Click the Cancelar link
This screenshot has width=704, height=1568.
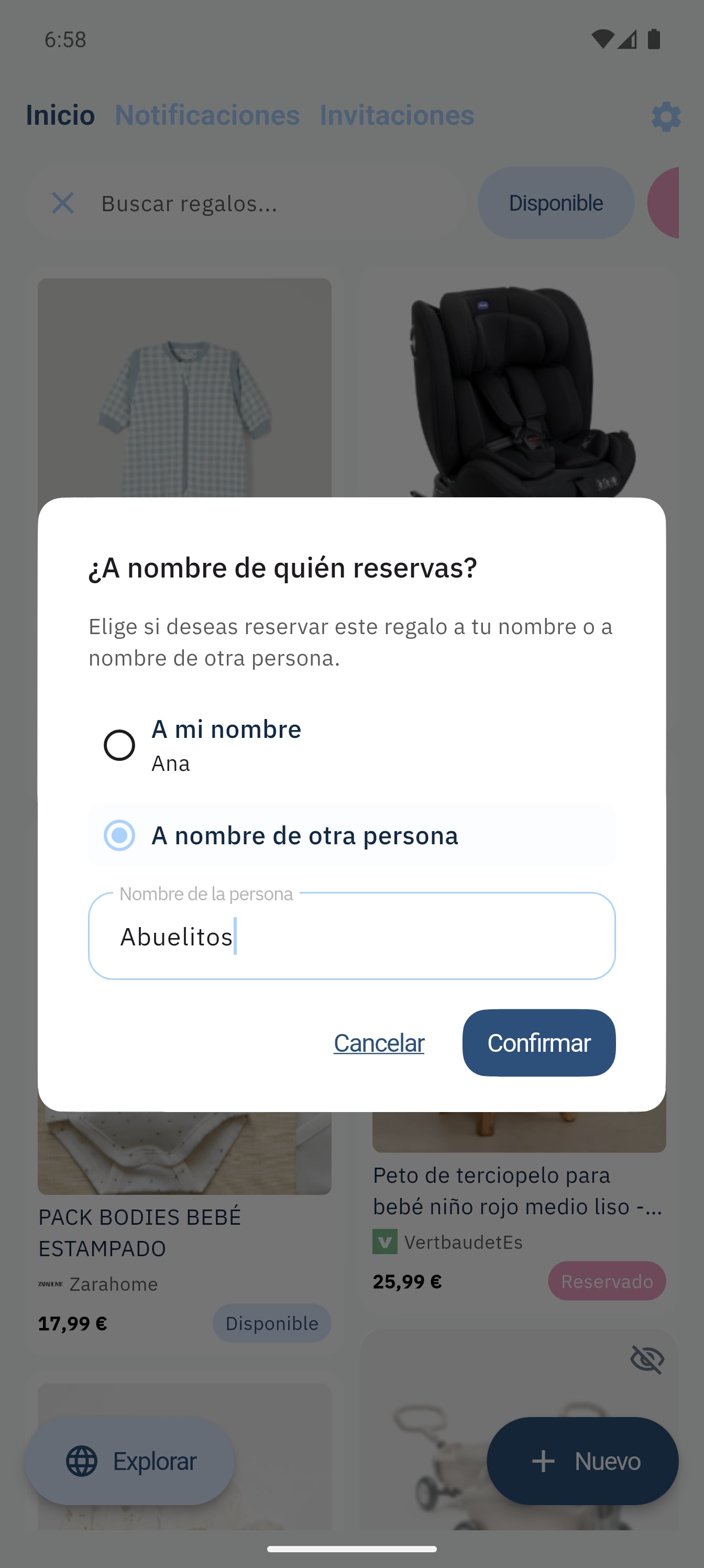[379, 1042]
